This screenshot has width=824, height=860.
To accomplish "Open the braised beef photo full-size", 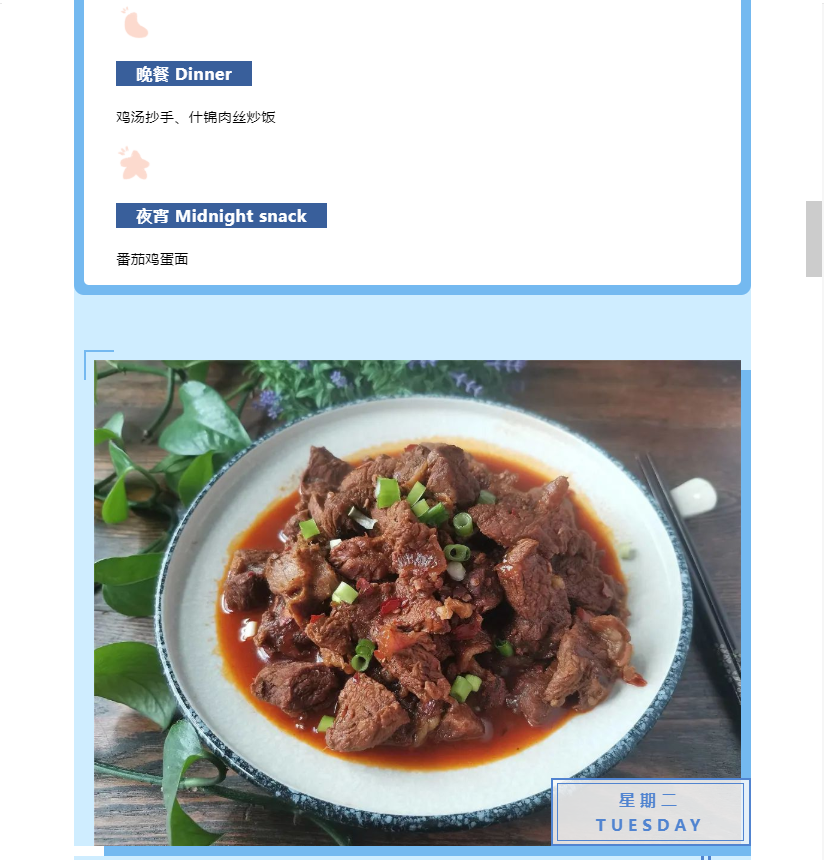I will pos(417,600).
